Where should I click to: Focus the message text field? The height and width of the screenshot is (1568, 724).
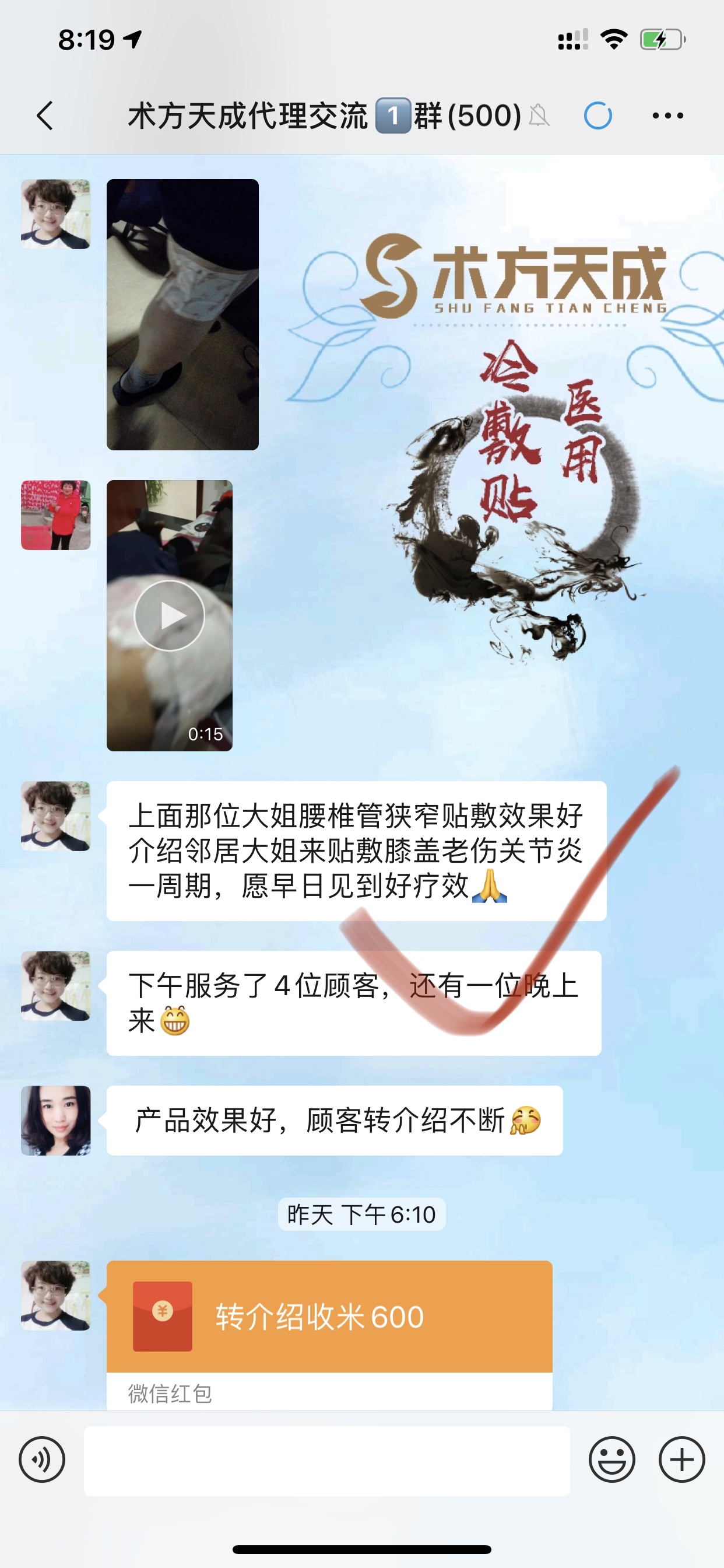tap(326, 1461)
